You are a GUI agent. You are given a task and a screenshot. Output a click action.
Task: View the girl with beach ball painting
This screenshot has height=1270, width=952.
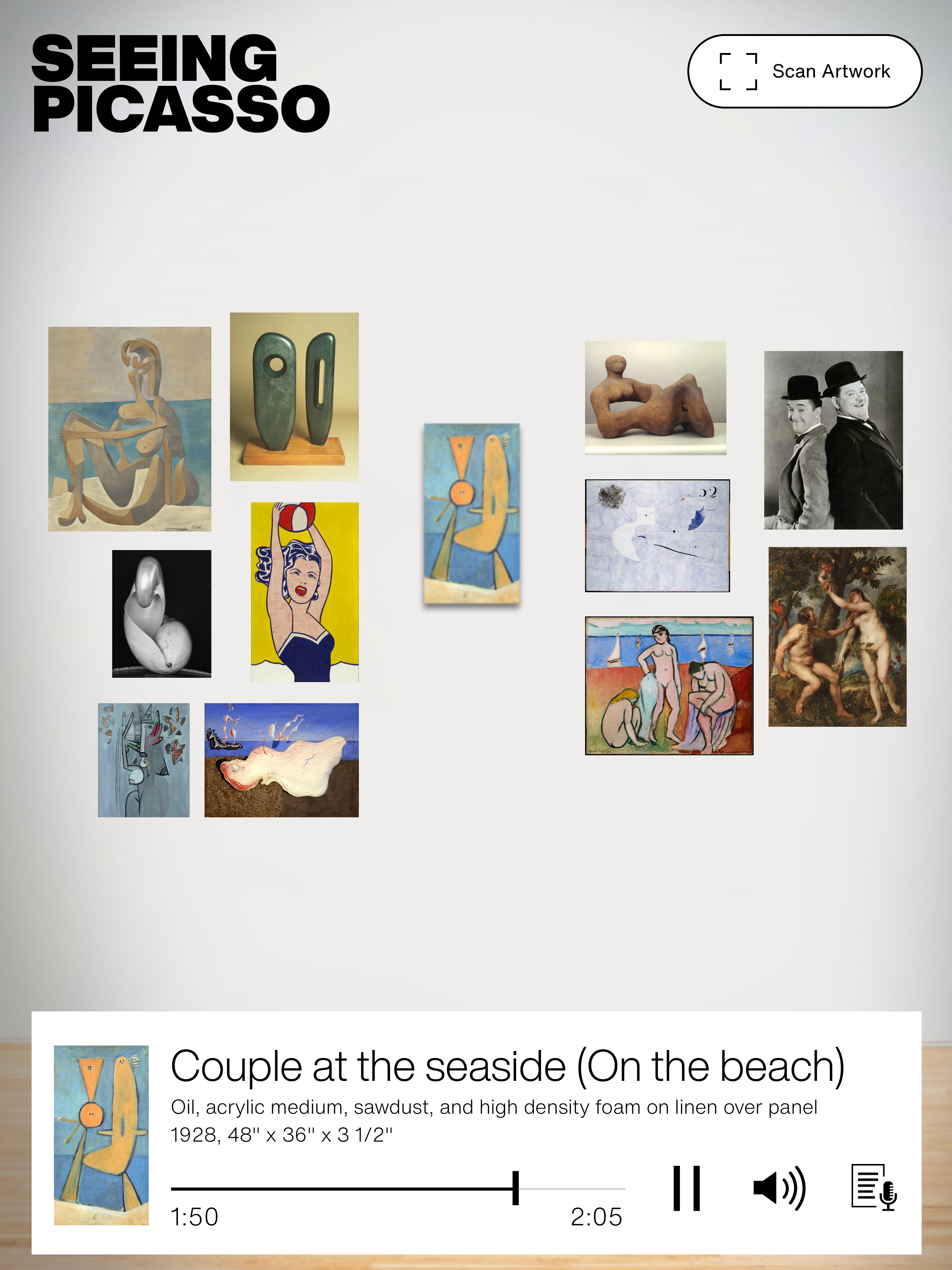pyautogui.click(x=305, y=592)
